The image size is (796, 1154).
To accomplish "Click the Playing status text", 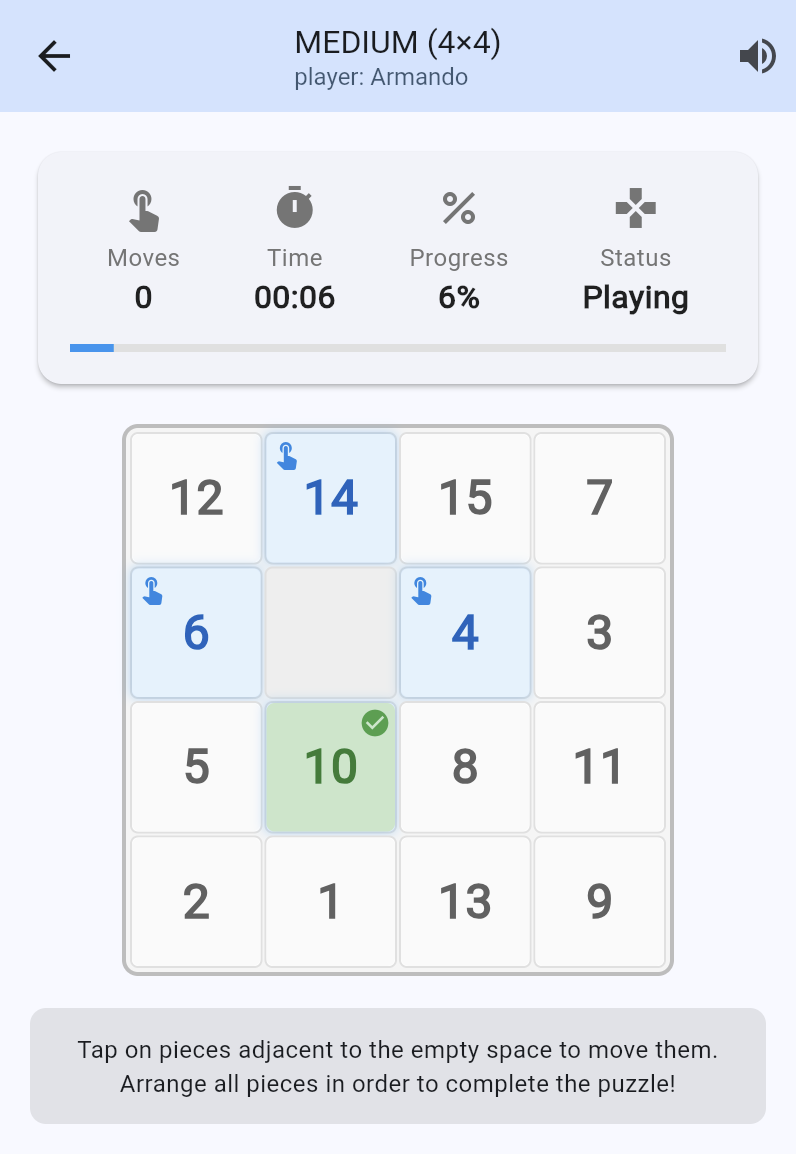I will pos(635,297).
